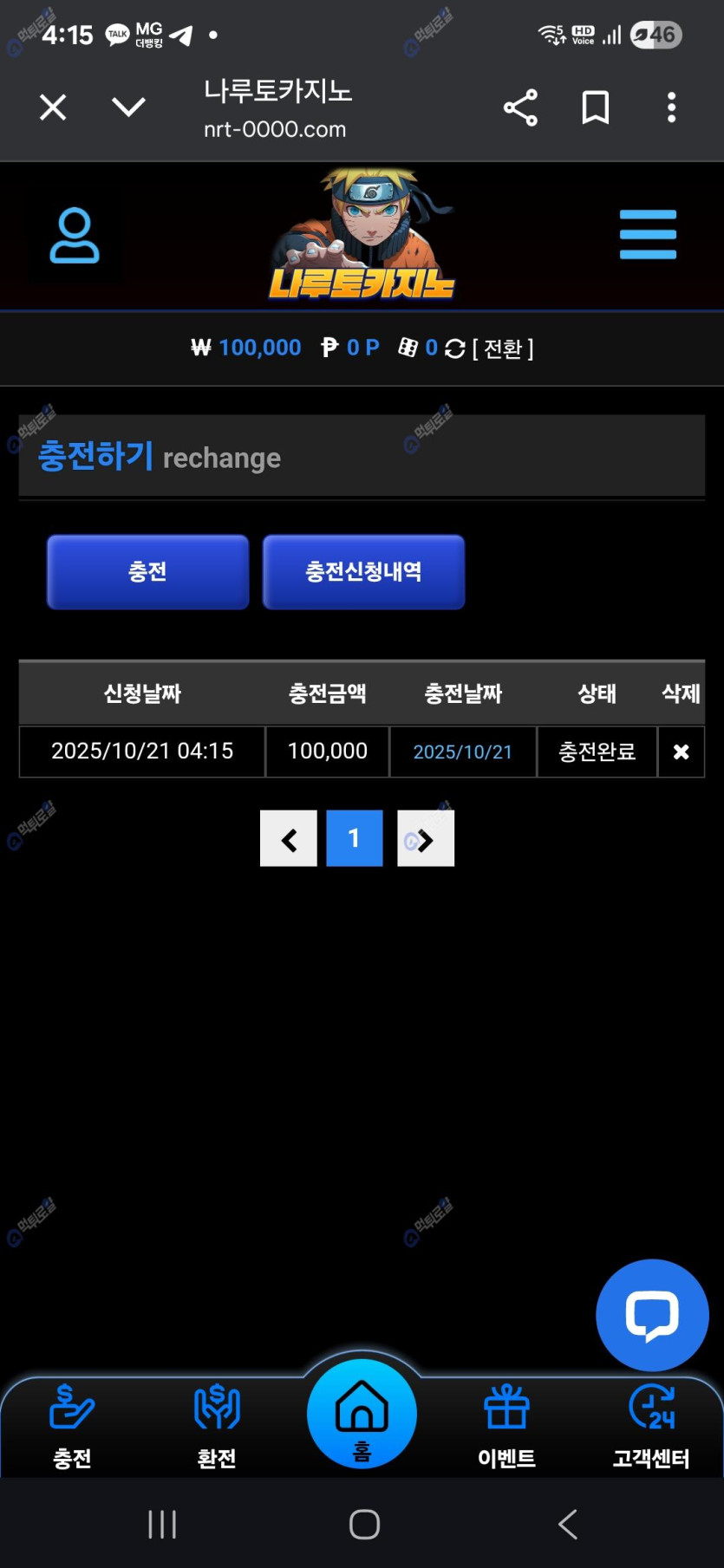724x1568 pixels.
Task: Delete the 2025/10/21 04:15 recharge record
Action: point(681,751)
